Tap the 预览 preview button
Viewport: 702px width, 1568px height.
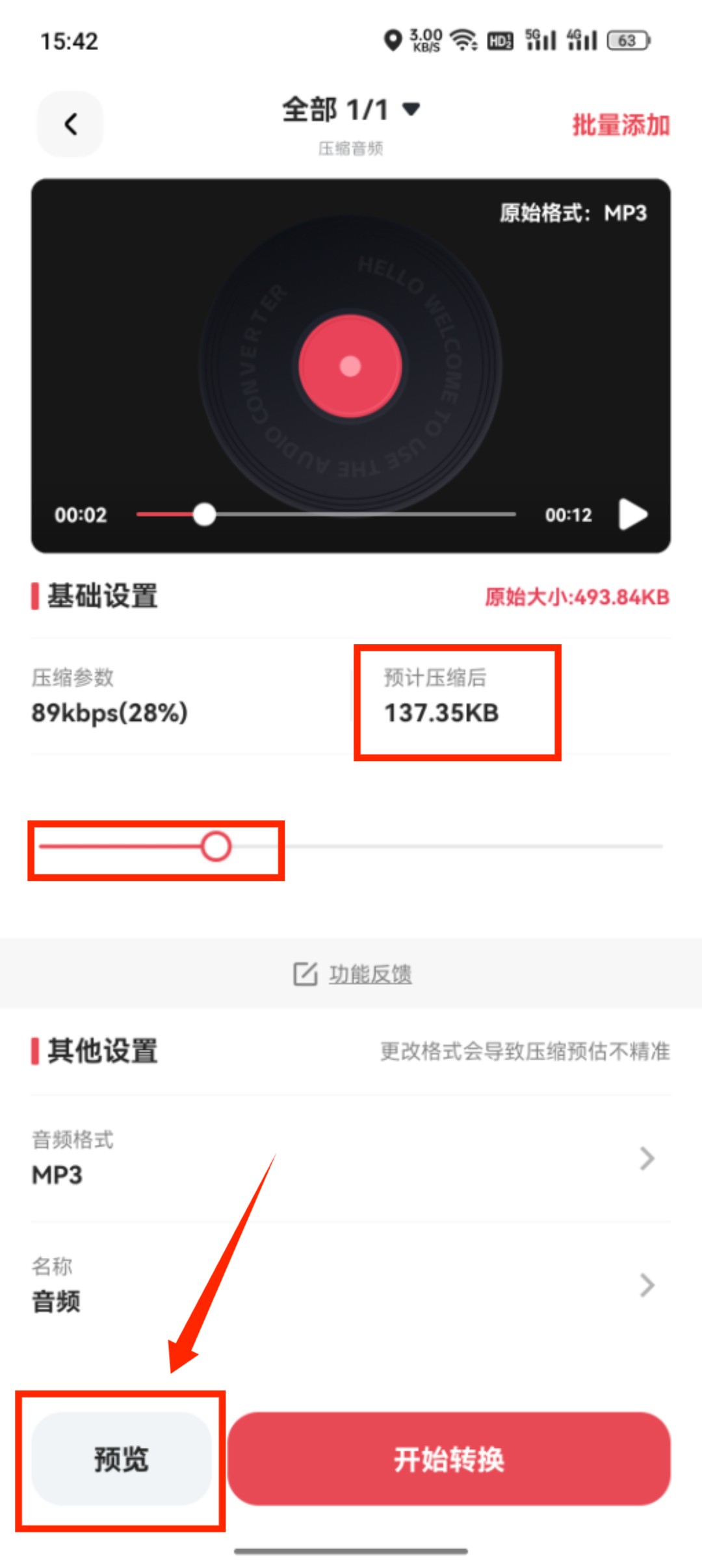pos(122,1459)
